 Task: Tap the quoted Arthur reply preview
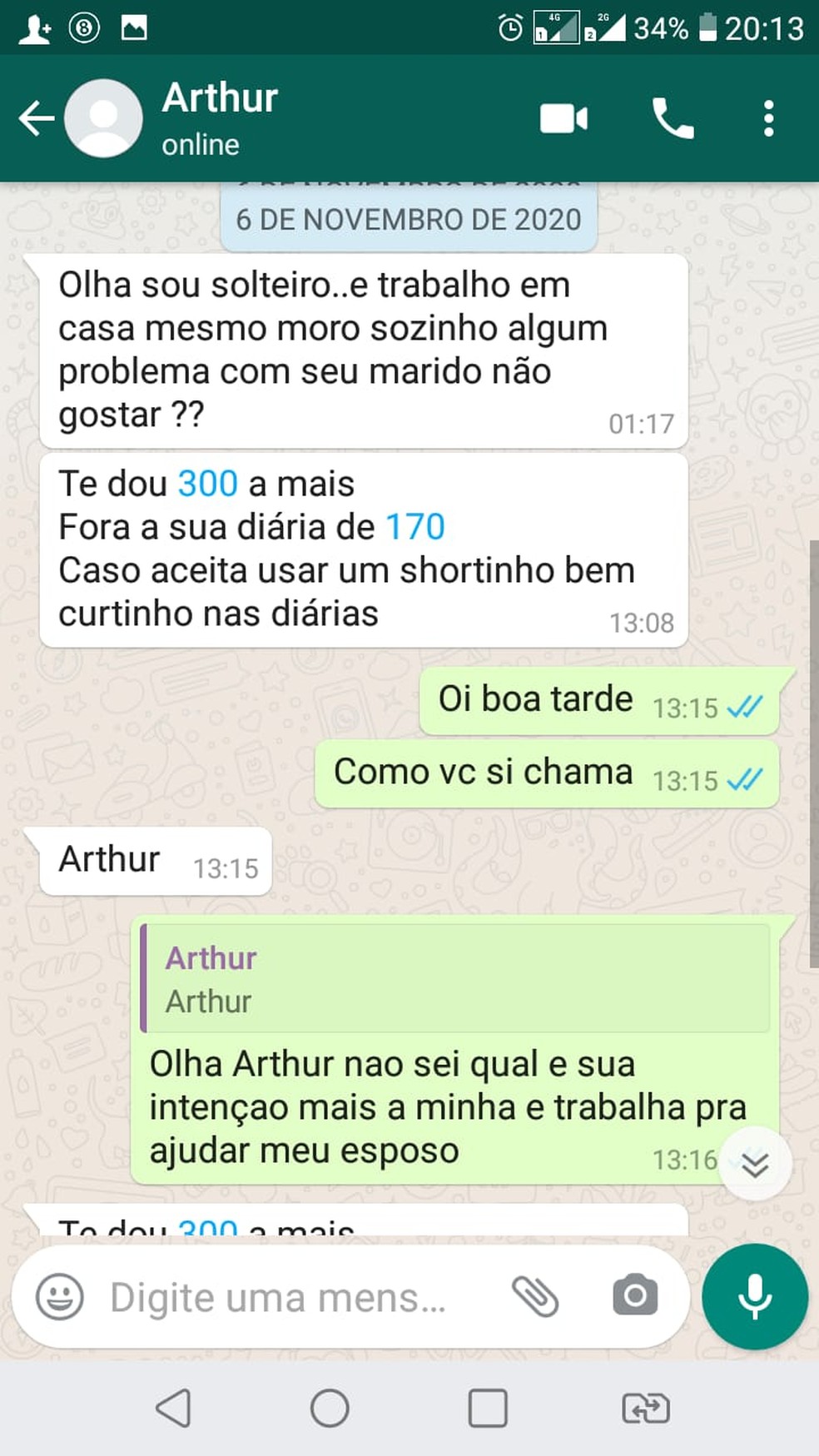[454, 979]
